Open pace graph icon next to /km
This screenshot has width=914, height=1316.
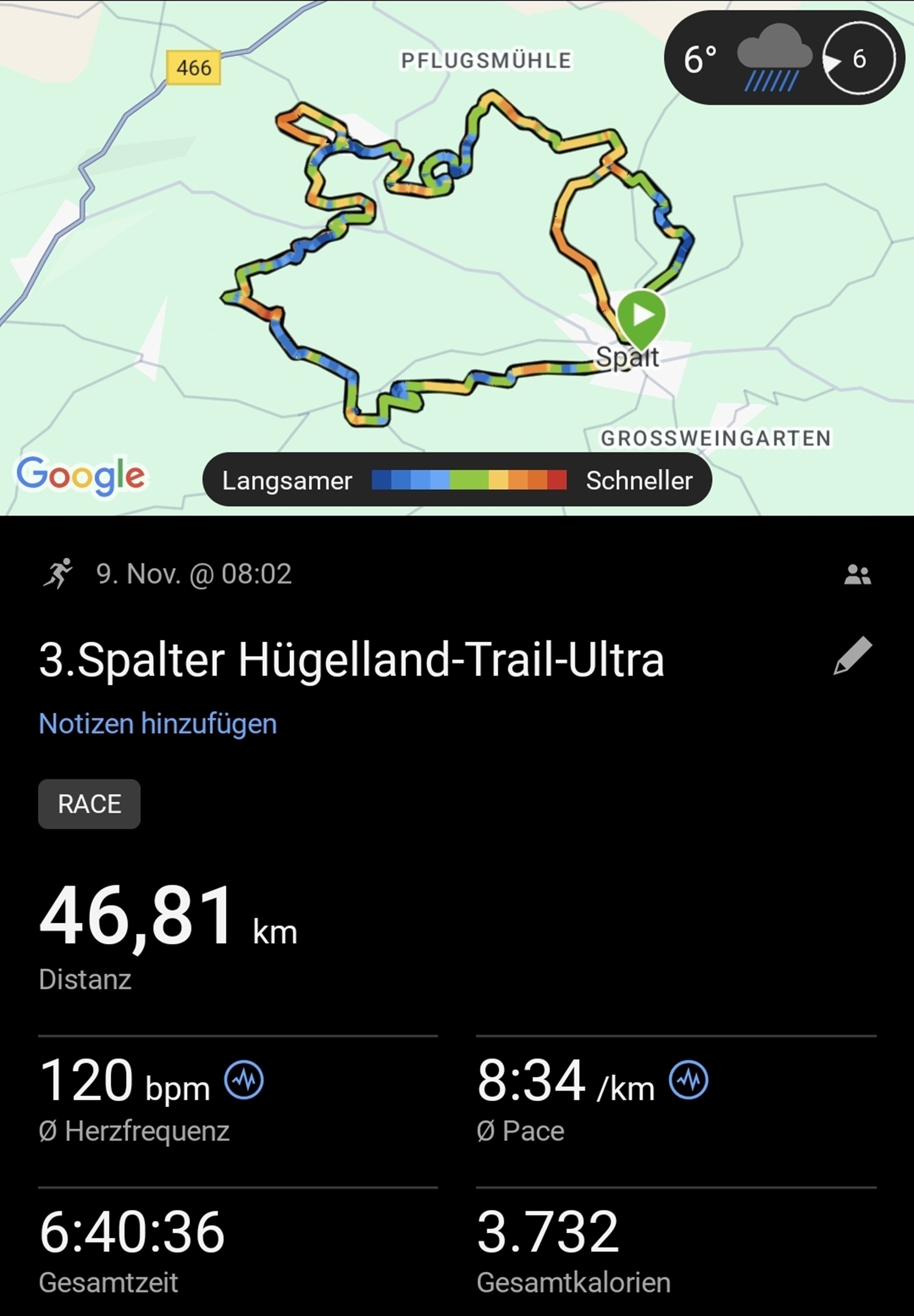coord(688,1080)
